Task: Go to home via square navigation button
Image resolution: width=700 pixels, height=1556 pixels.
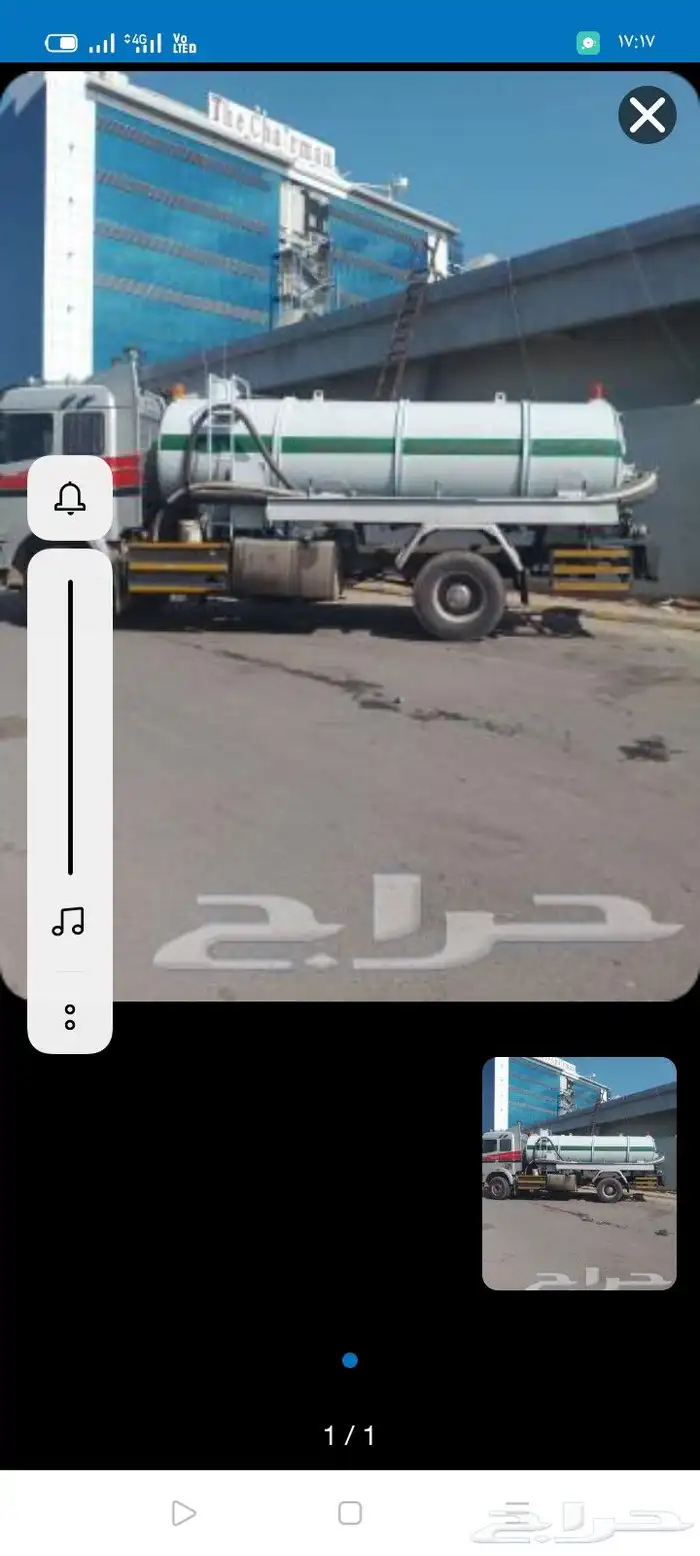Action: click(x=350, y=1513)
